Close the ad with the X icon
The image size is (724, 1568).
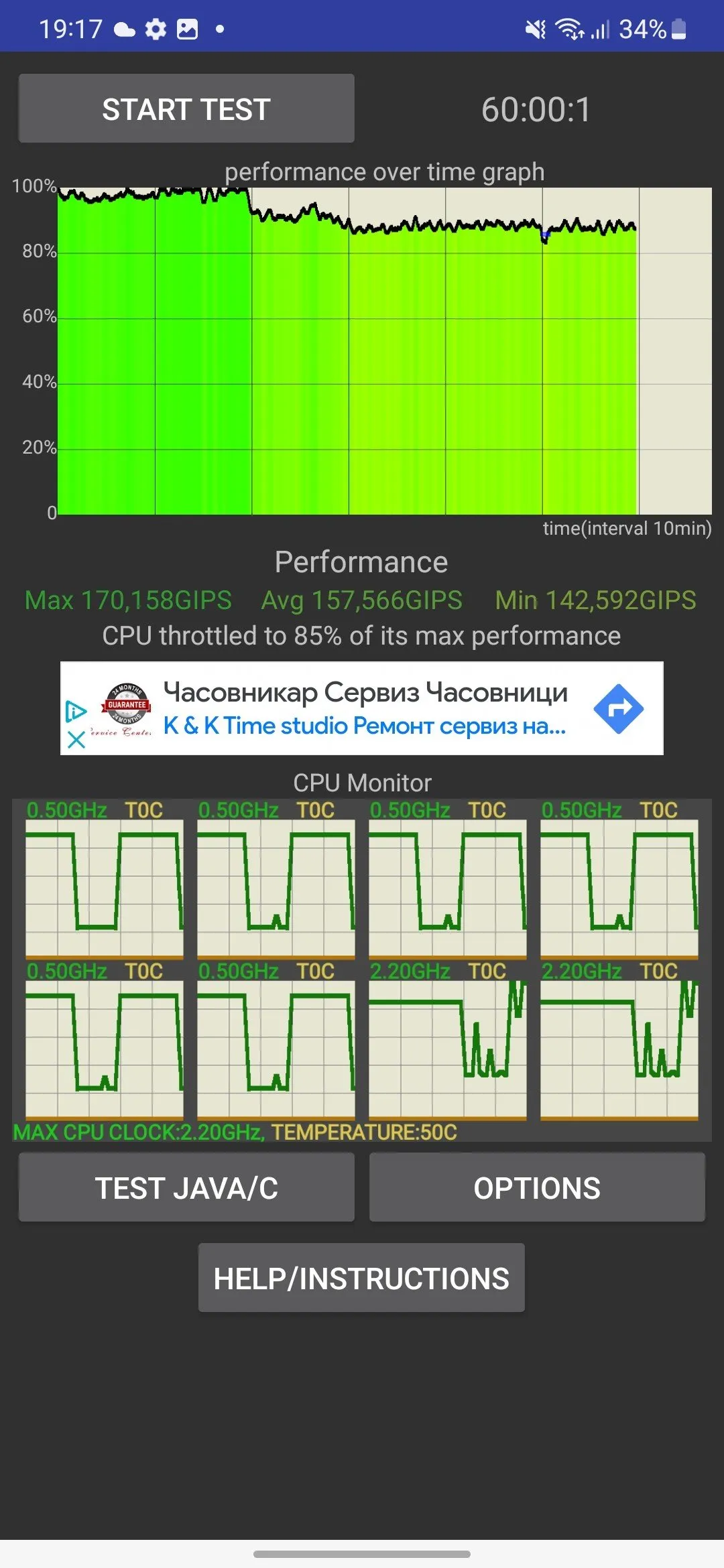click(x=76, y=740)
